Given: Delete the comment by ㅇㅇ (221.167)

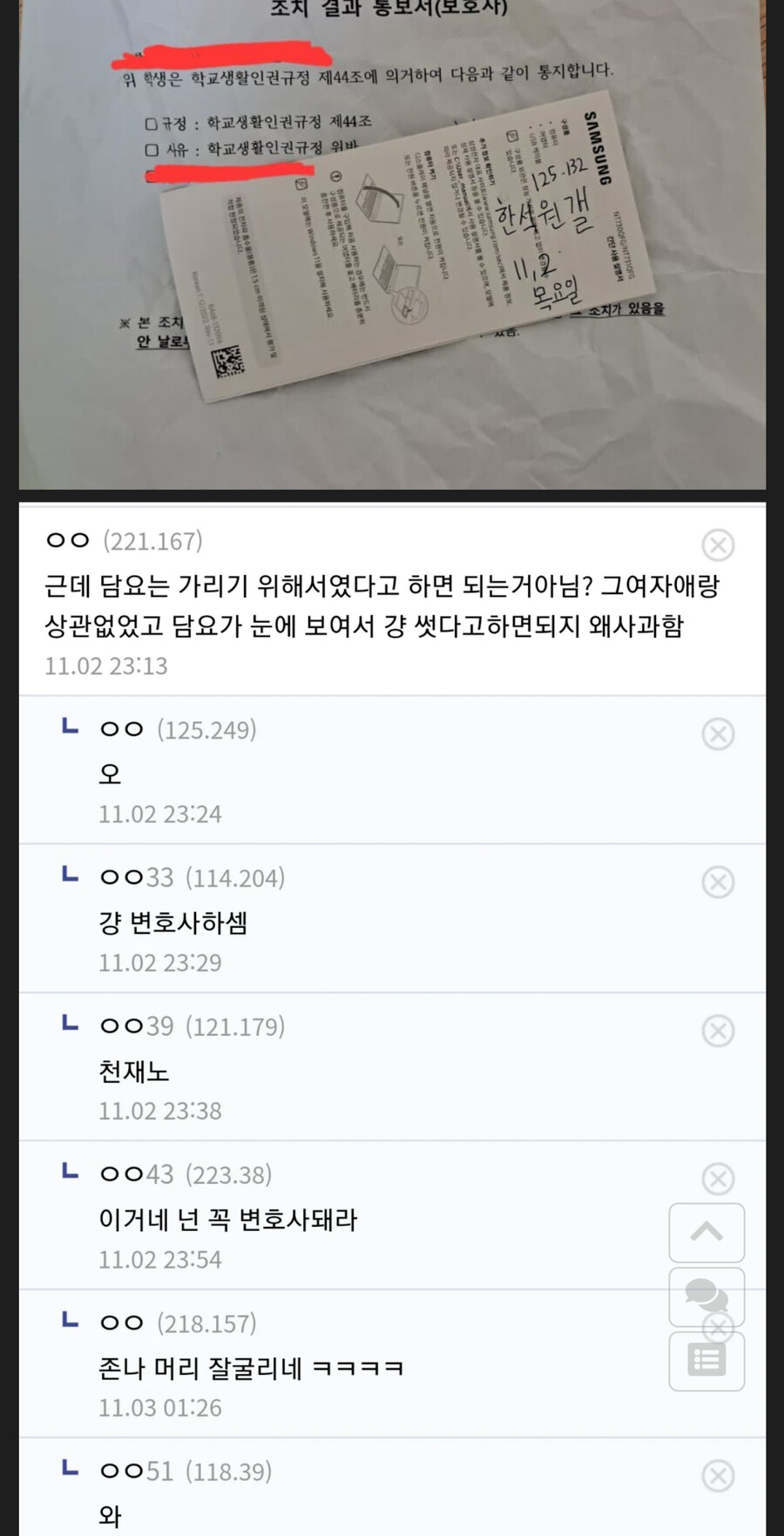Looking at the screenshot, I should pyautogui.click(x=718, y=545).
